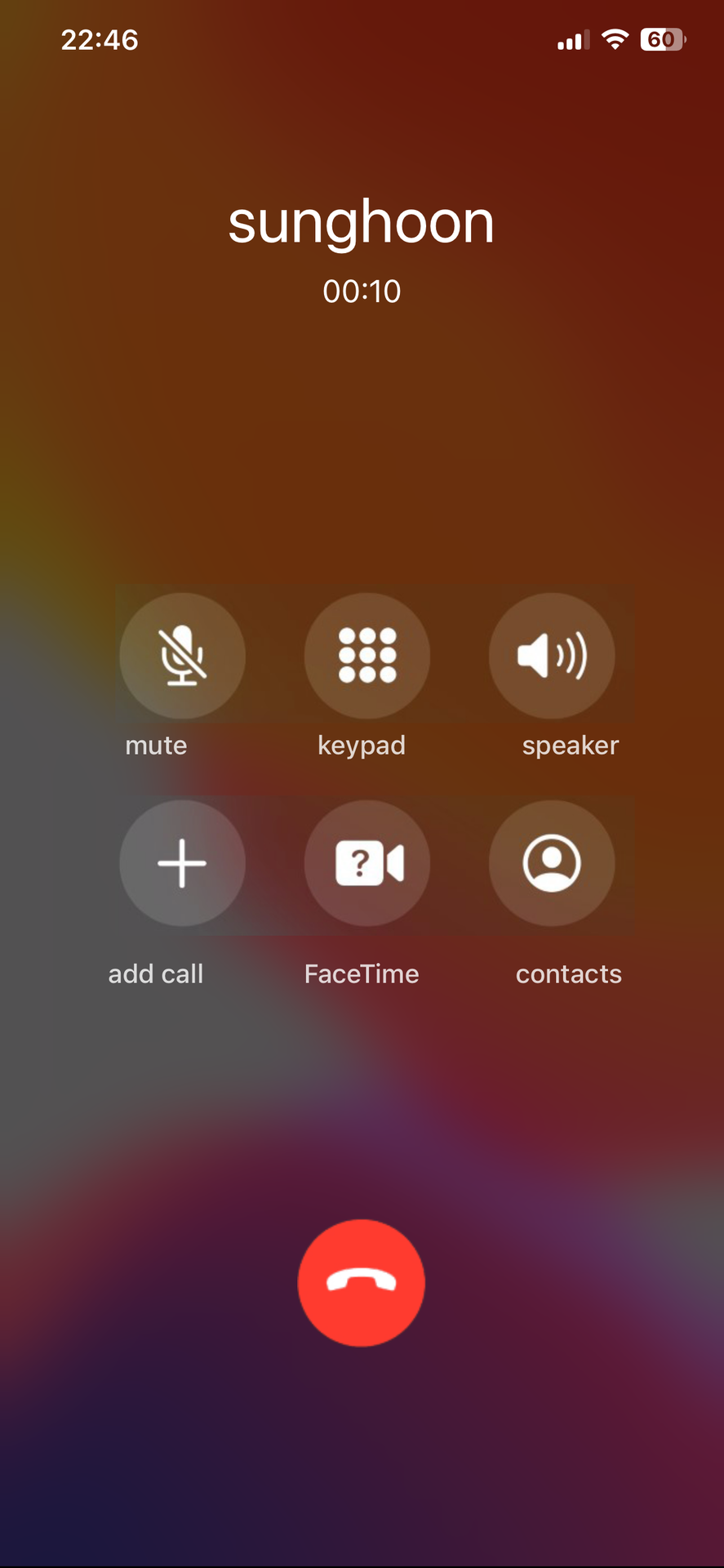
Task: Open the keypad
Action: (x=367, y=656)
